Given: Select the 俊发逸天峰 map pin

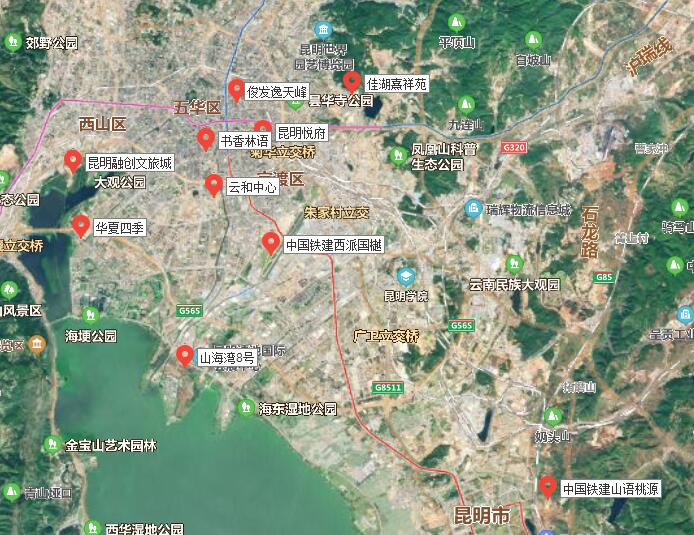Looking at the screenshot, I should click(236, 90).
